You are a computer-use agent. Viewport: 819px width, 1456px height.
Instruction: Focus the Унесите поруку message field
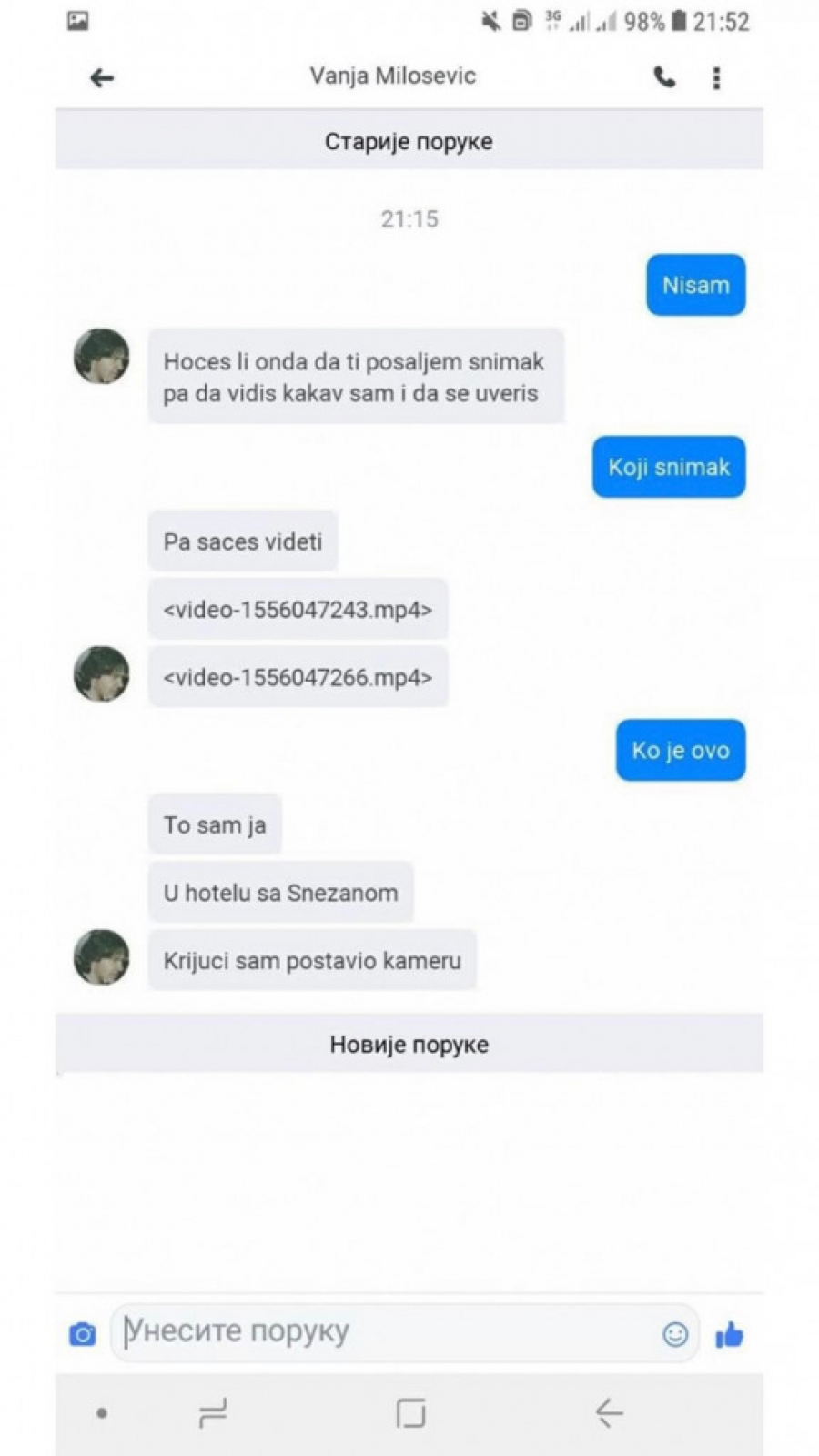[382, 1332]
